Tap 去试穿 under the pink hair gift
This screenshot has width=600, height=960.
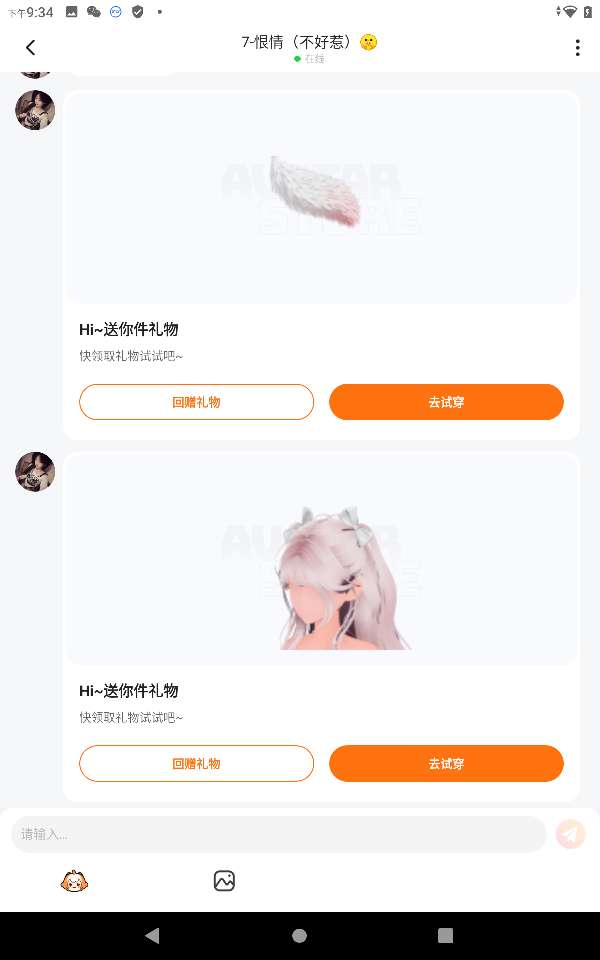446,763
